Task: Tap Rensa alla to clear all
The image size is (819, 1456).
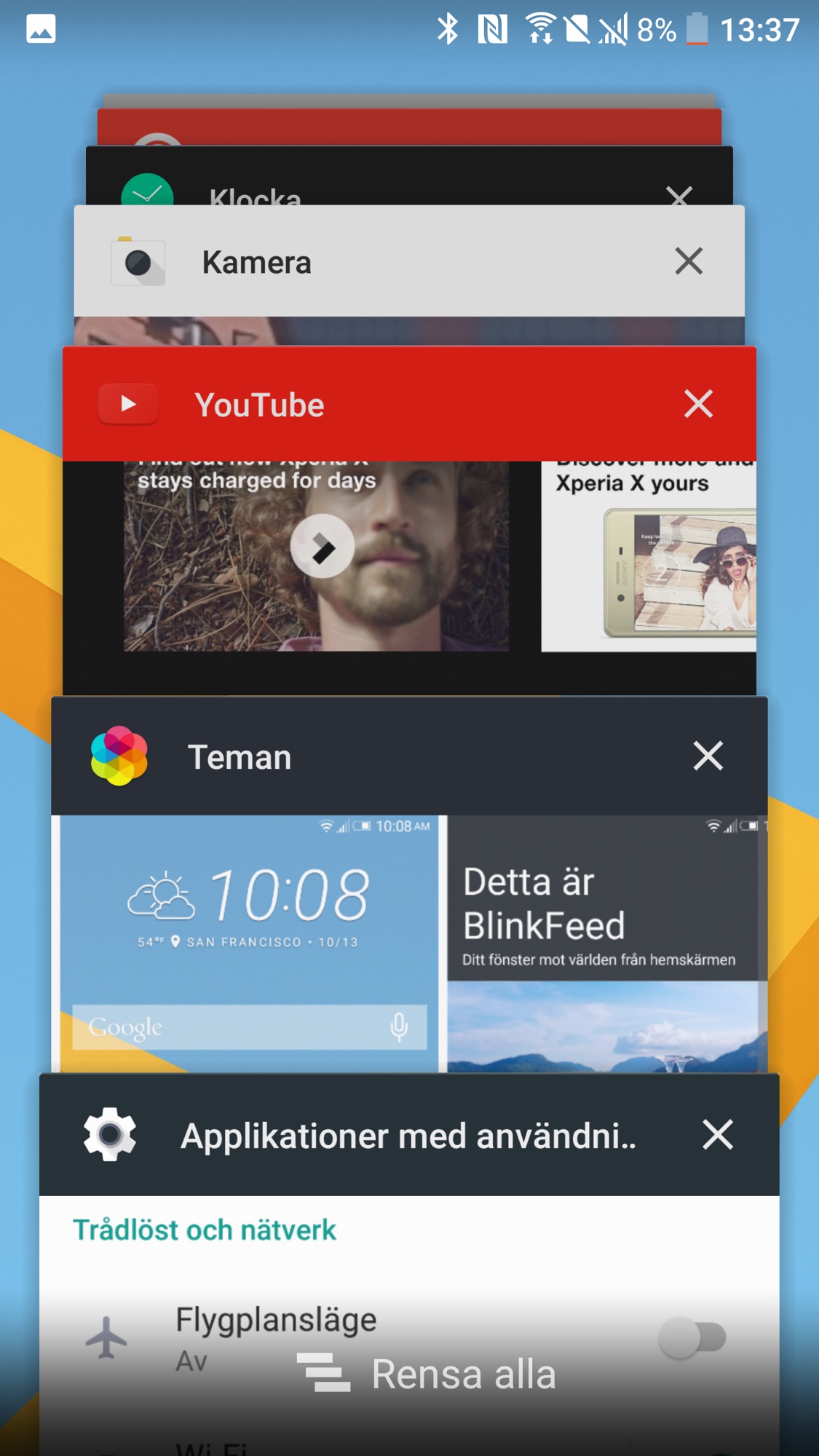Action: point(430,1374)
